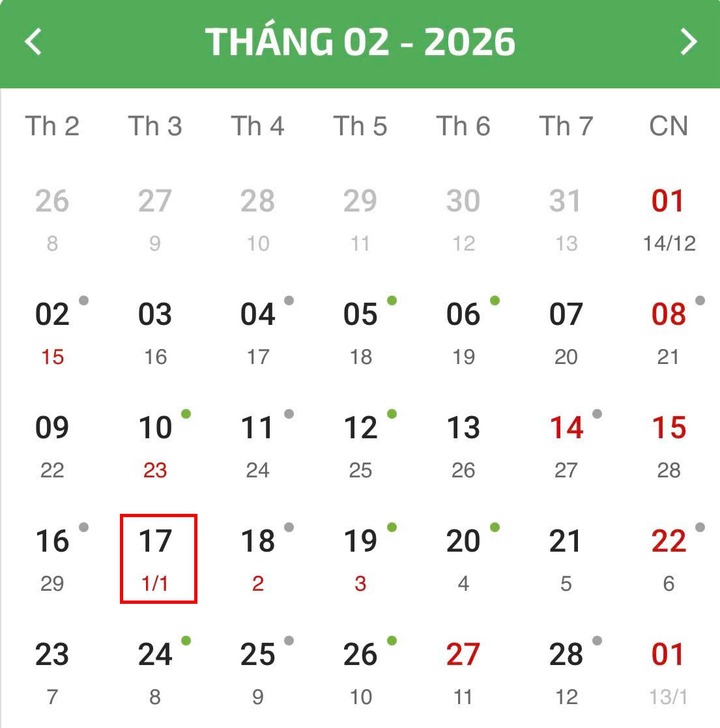Open day 24 with lunar date 8
This screenshot has height=728, width=720.
[x=156, y=671]
